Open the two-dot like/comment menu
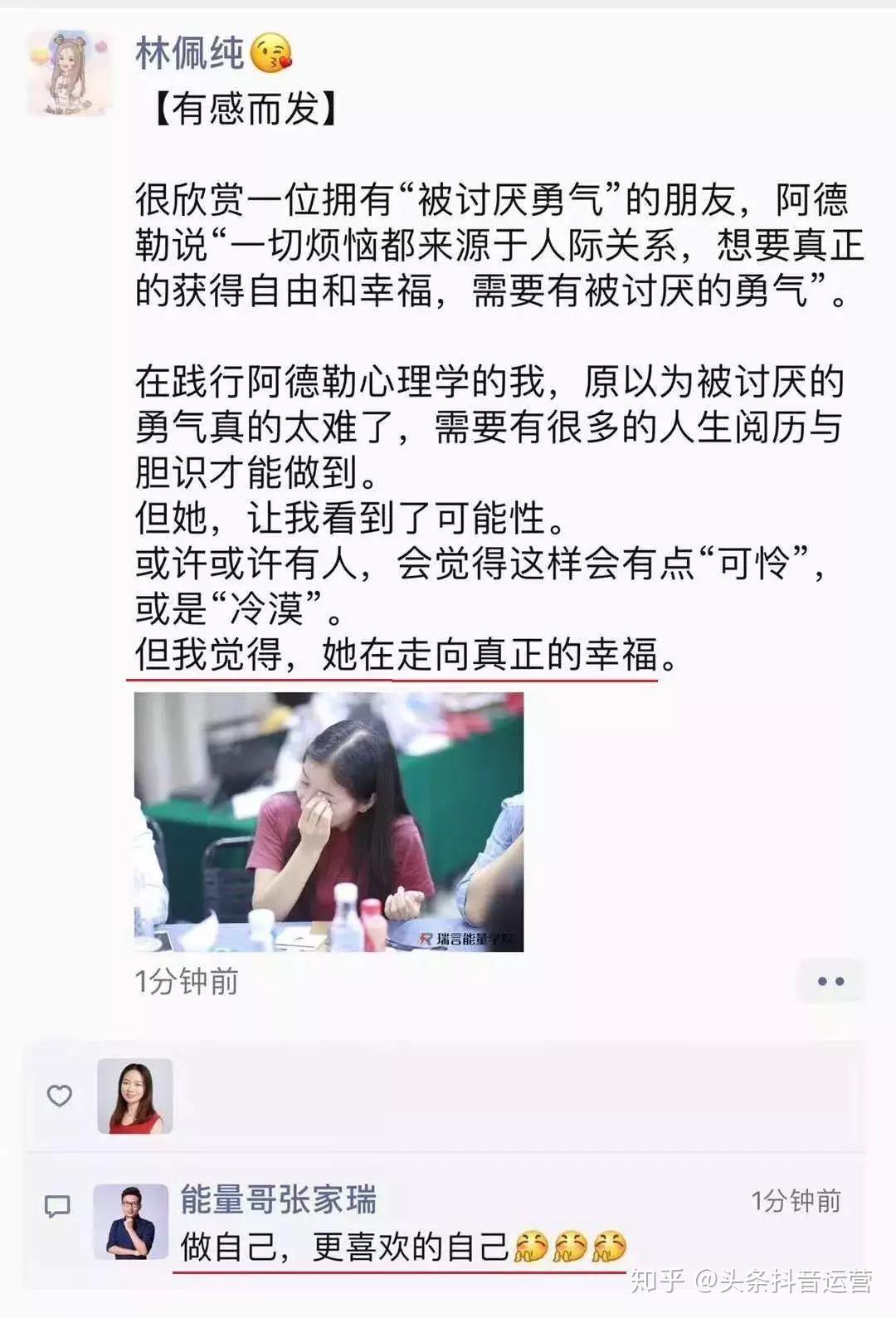This screenshot has height=1318, width=896. pyautogui.click(x=830, y=981)
